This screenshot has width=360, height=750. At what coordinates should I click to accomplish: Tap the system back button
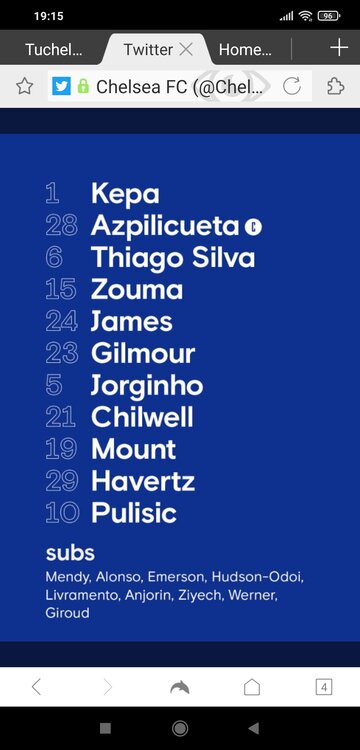coord(254,728)
